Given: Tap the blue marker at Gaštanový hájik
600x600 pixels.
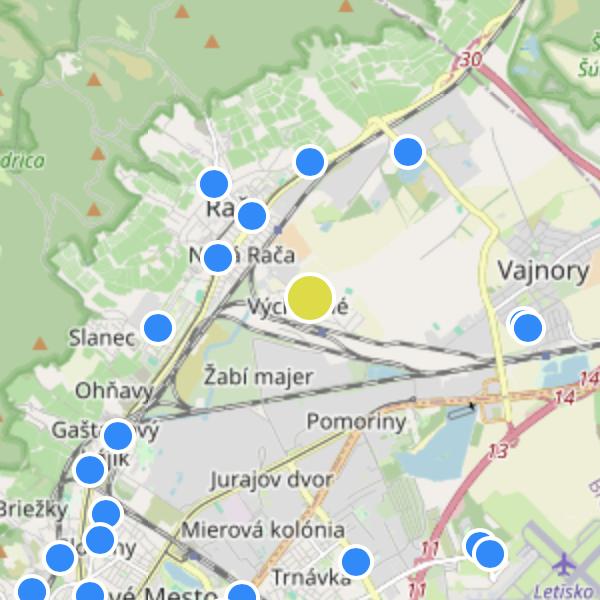Looking at the screenshot, I should click(118, 436).
